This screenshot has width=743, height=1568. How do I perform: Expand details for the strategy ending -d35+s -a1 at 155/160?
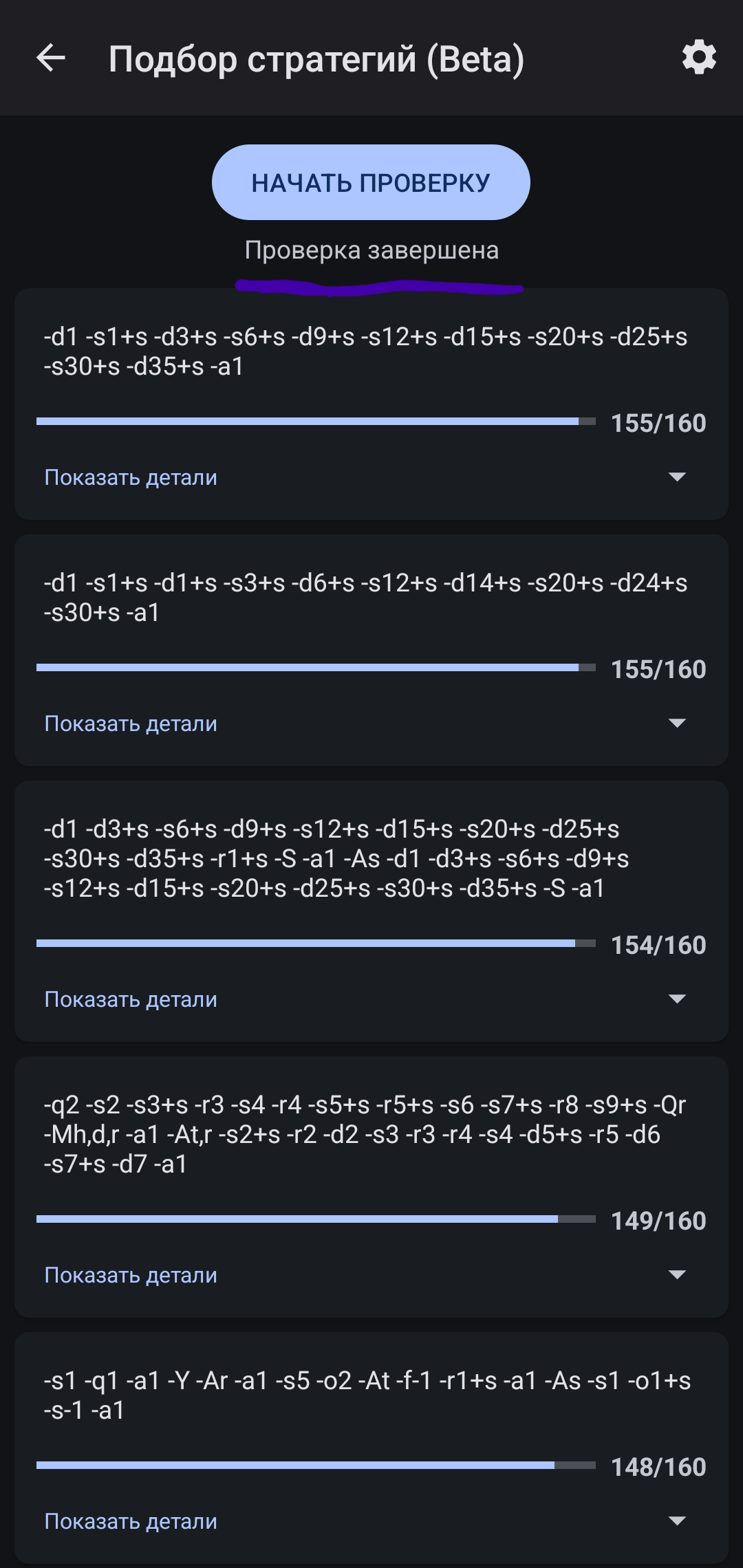131,477
